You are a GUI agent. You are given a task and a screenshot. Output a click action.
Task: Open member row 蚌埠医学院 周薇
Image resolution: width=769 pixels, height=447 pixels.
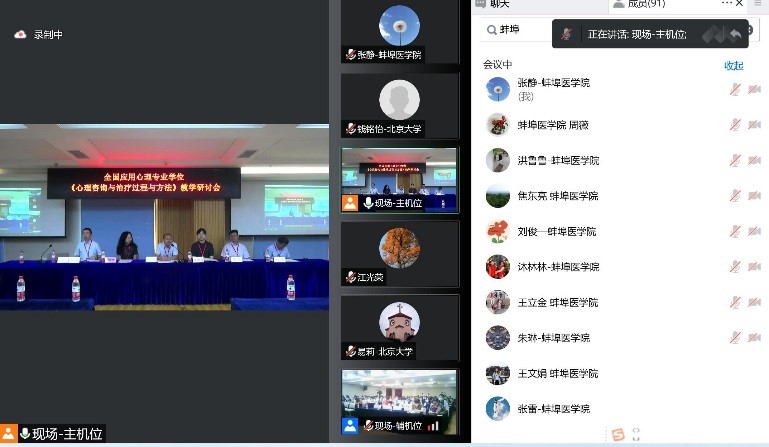(x=553, y=125)
